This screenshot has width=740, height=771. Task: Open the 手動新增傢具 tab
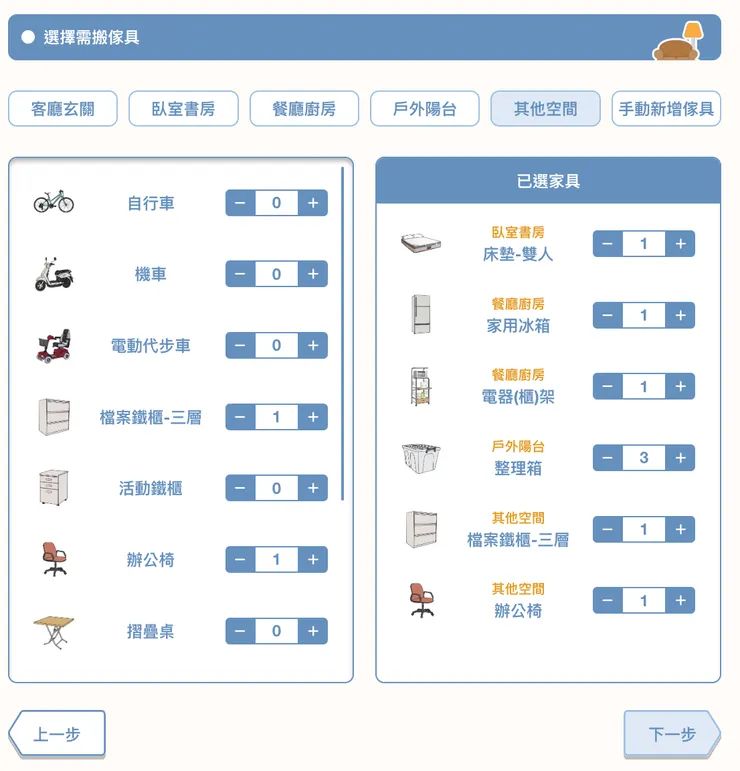[665, 109]
